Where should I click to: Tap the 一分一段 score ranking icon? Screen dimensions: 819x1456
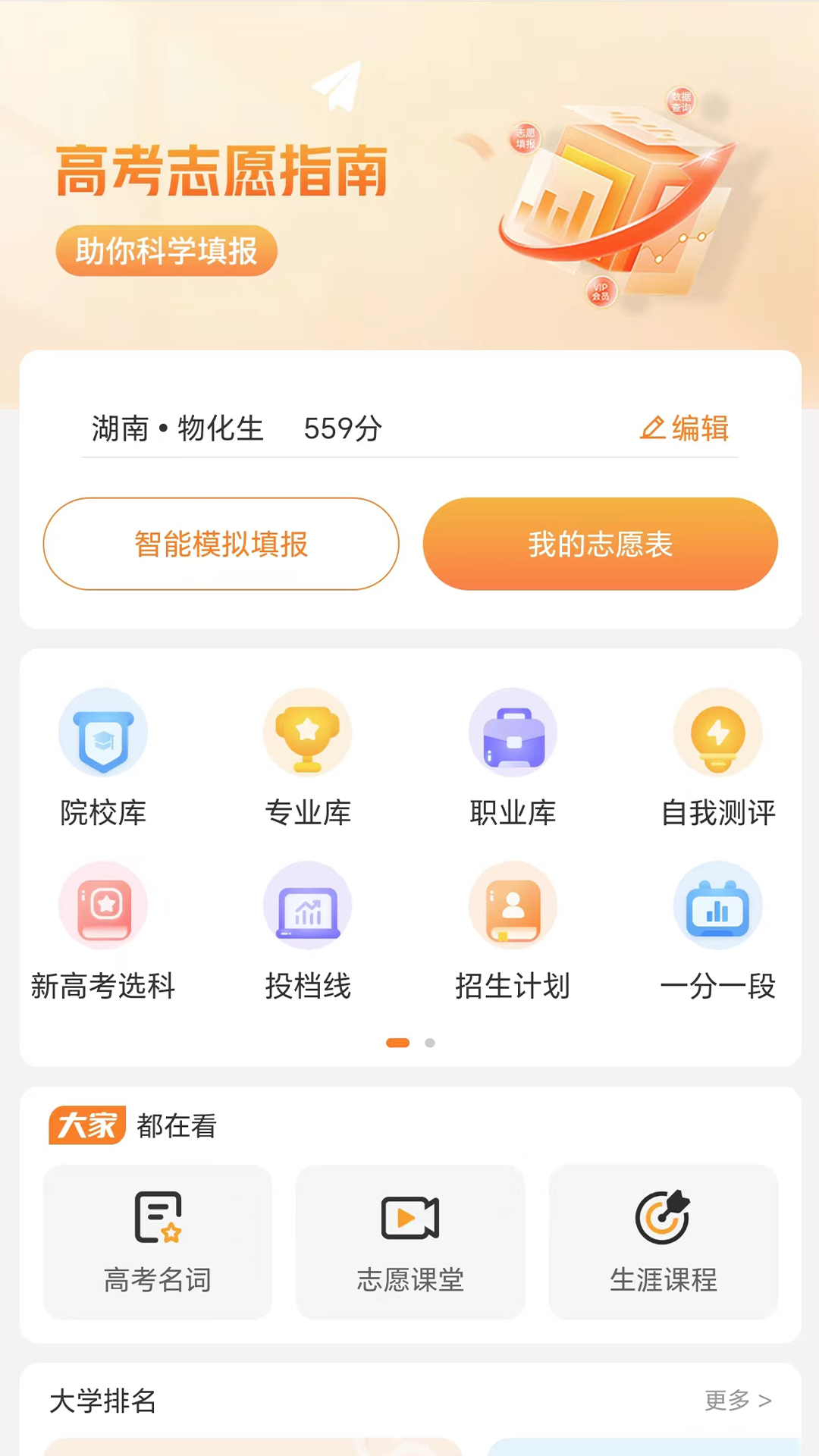tap(718, 905)
